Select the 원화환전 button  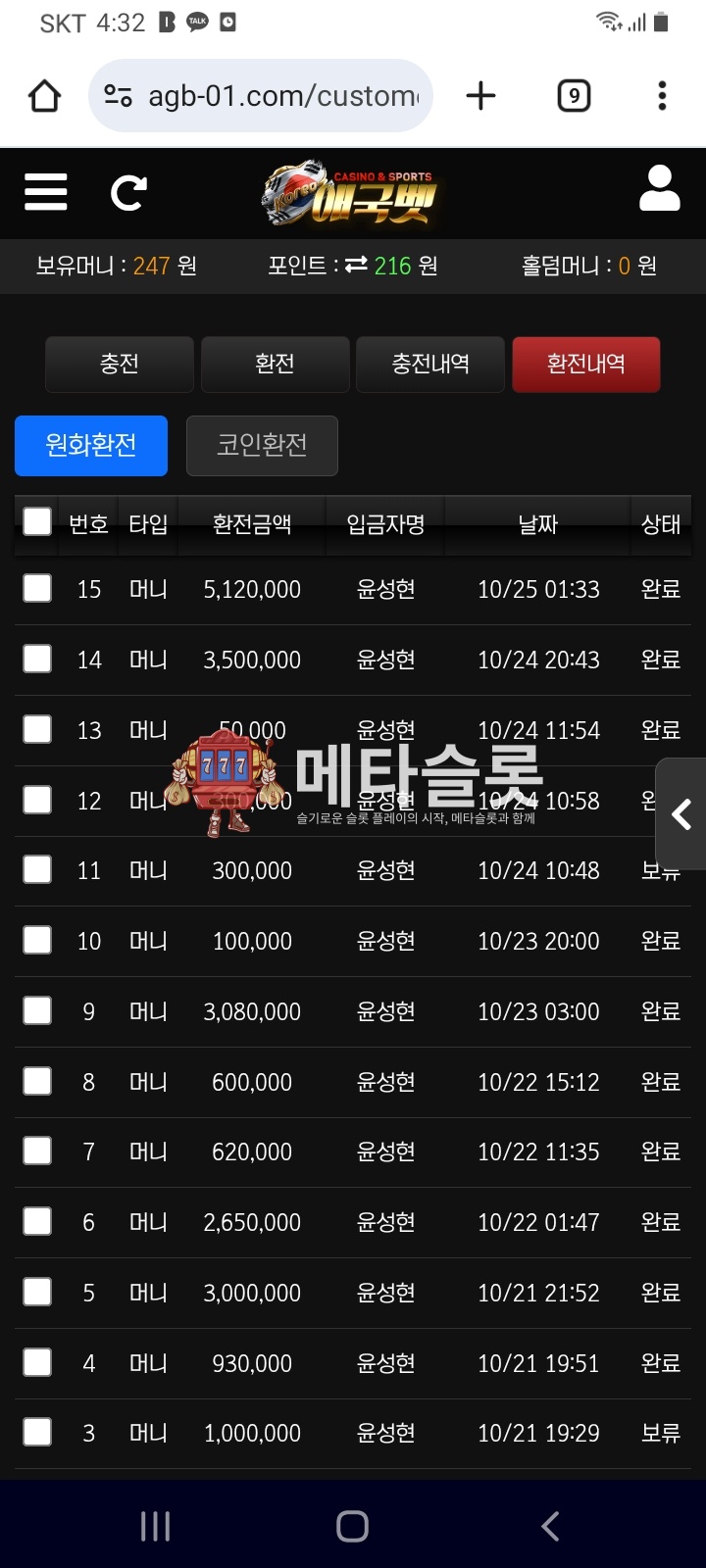click(x=91, y=446)
